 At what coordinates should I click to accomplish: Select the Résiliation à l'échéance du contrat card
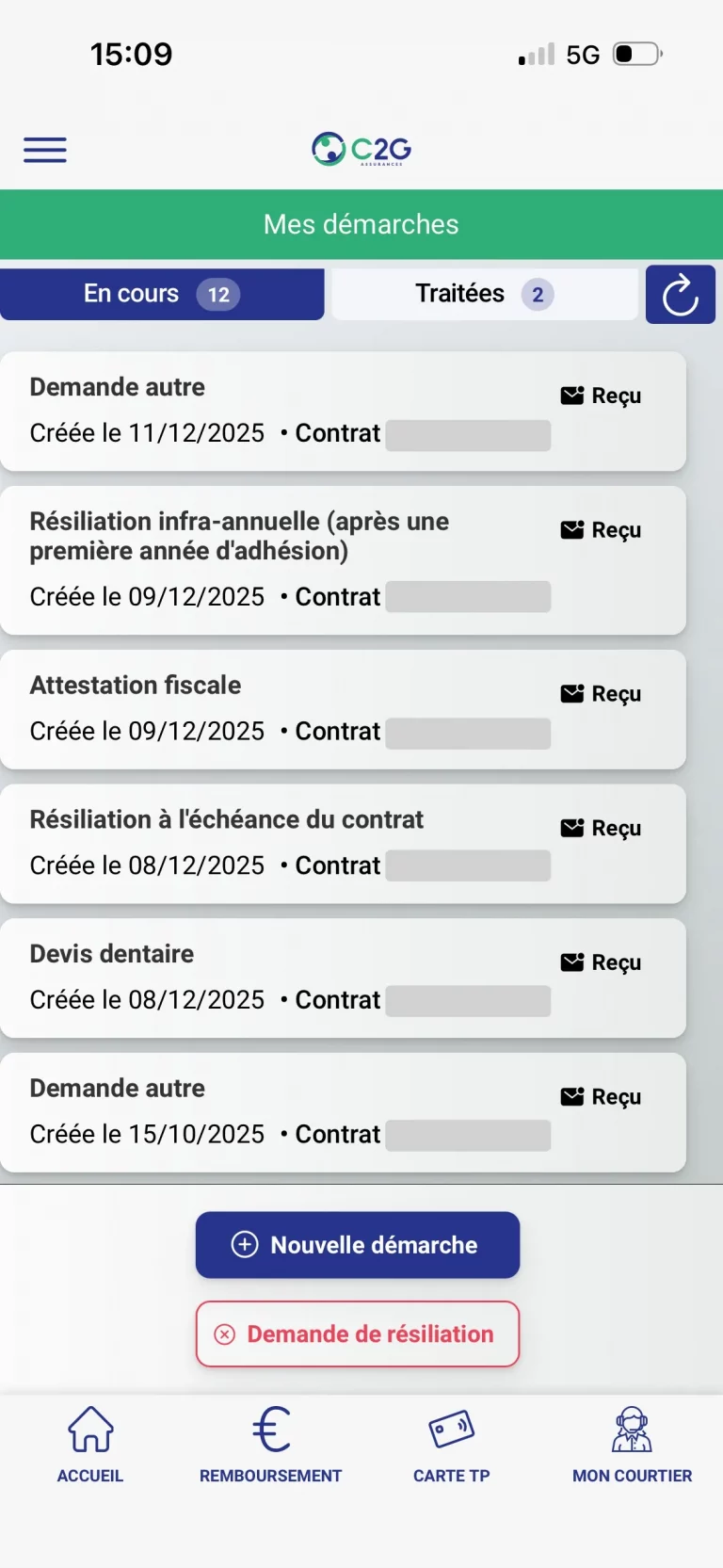[282, 843]
